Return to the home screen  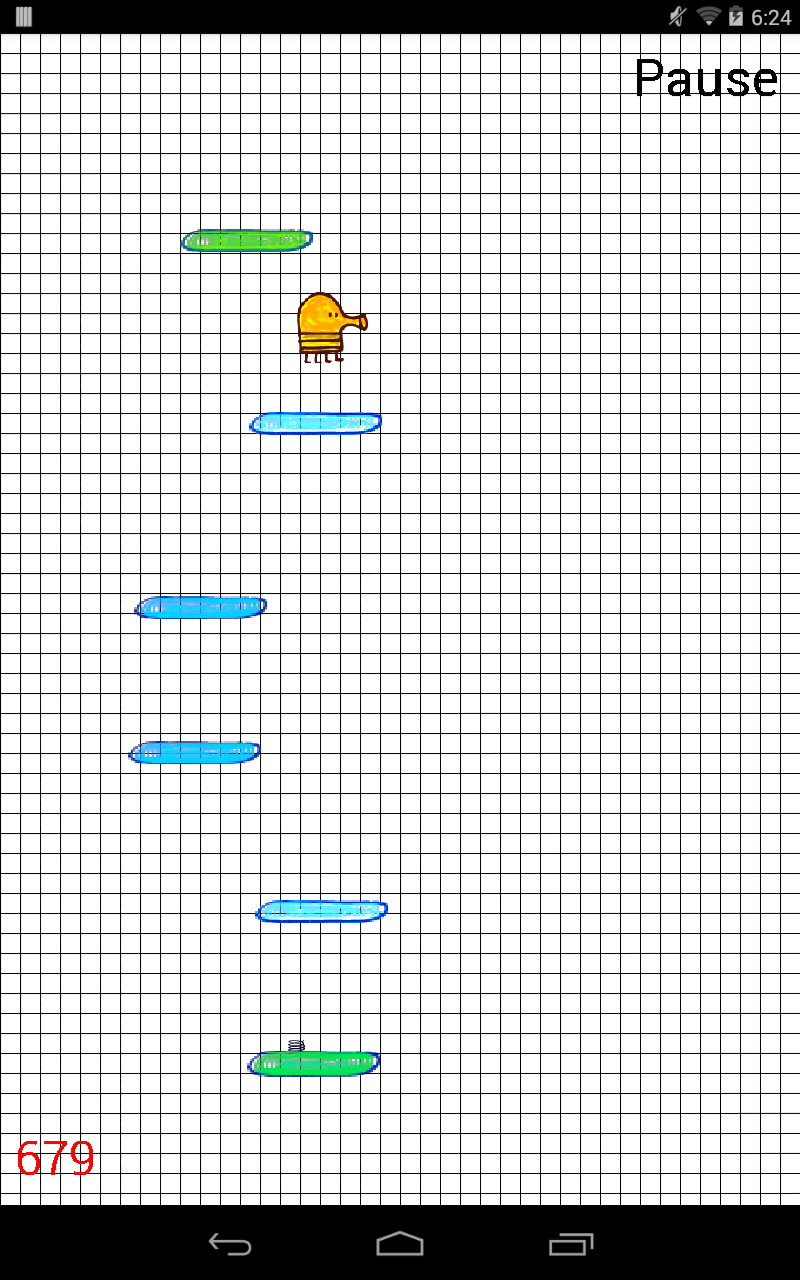(x=400, y=1244)
